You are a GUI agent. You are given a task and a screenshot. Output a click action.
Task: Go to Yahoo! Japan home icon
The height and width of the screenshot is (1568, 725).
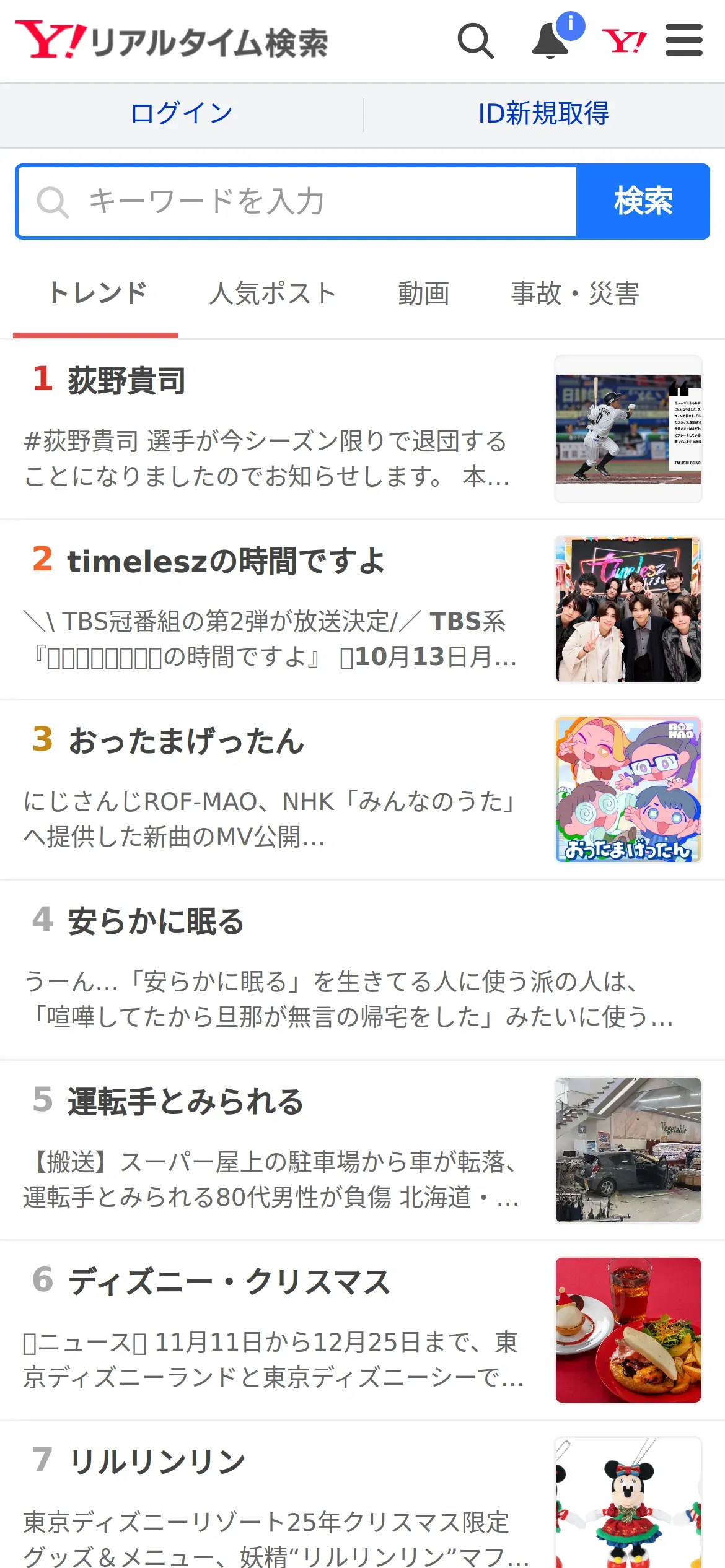(x=624, y=41)
